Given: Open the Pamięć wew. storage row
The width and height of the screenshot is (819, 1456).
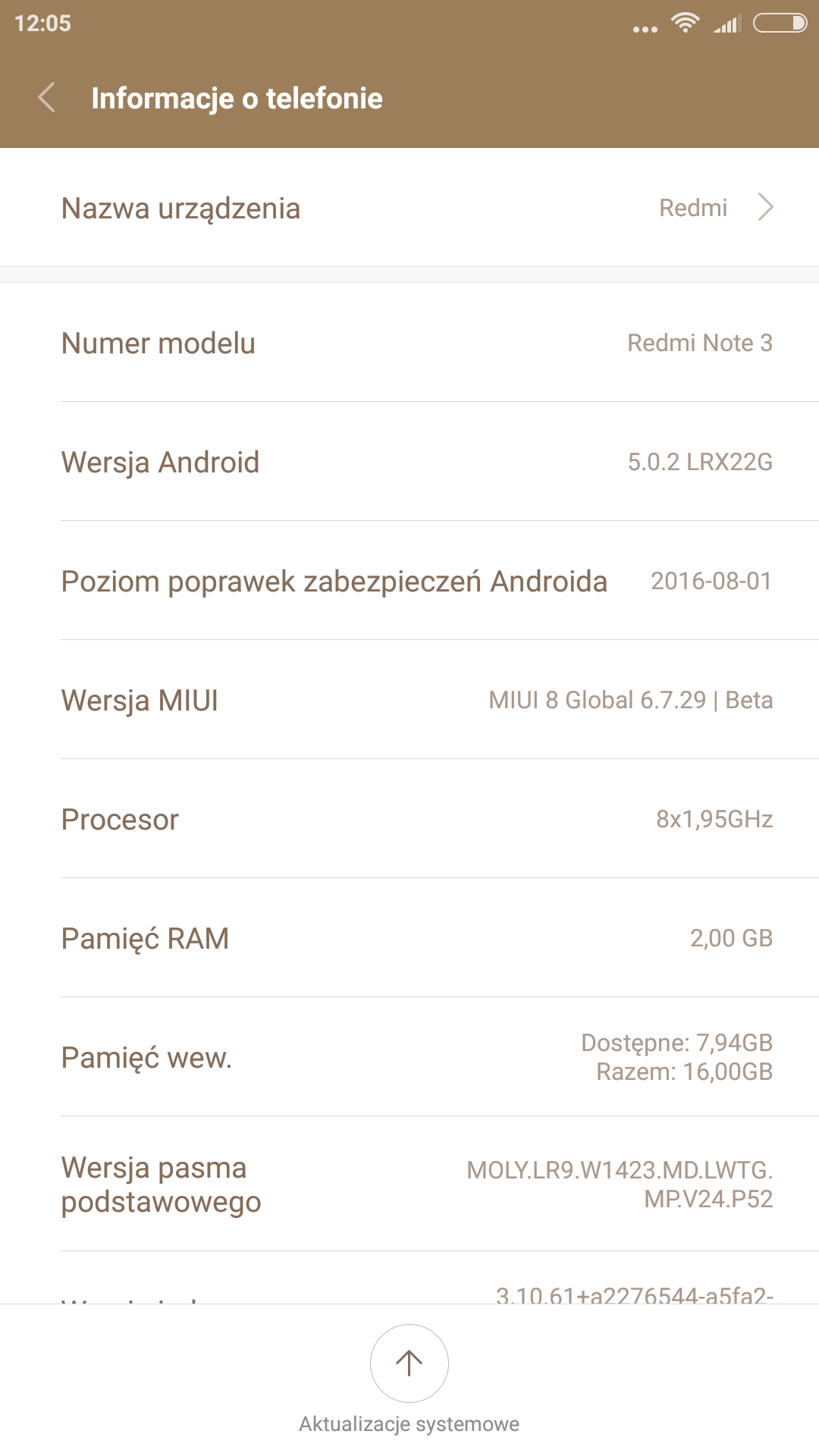Looking at the screenshot, I should [409, 1057].
